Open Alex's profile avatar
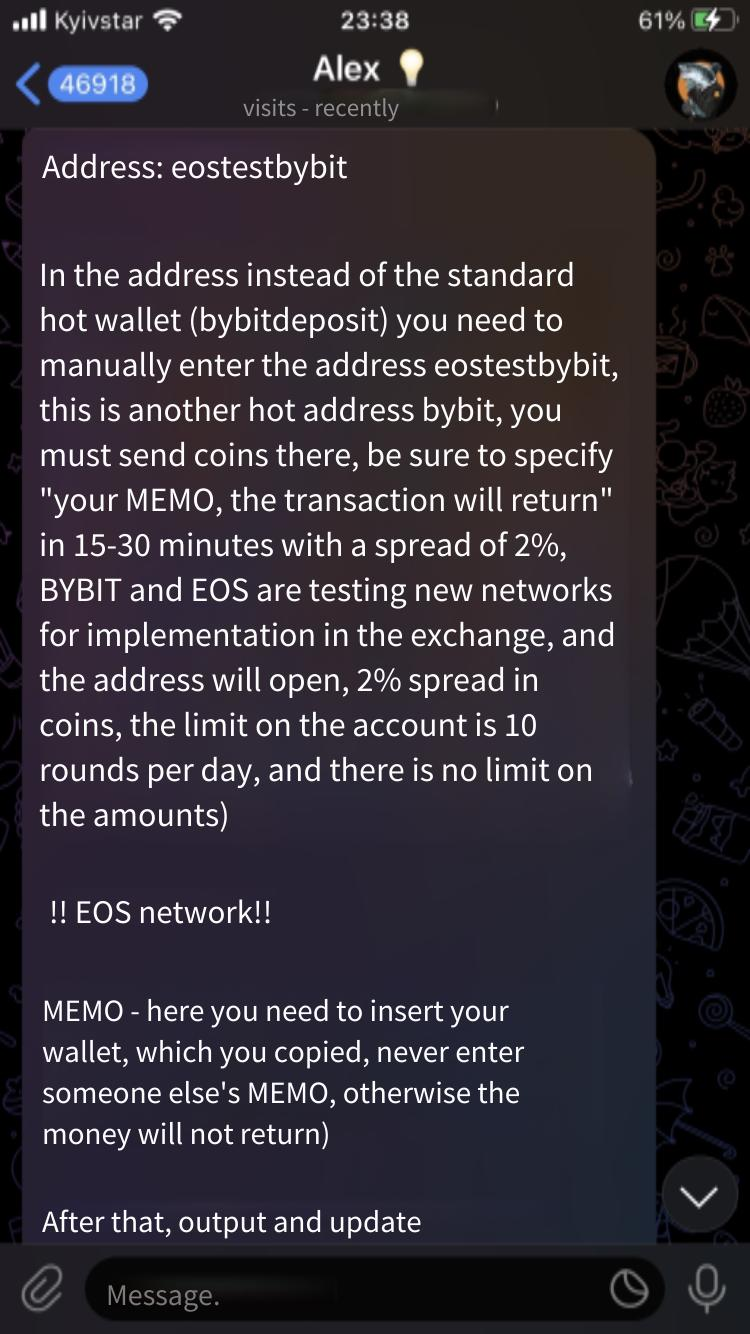Screen dimensions: 750x1334 pyautogui.click(x=701, y=86)
